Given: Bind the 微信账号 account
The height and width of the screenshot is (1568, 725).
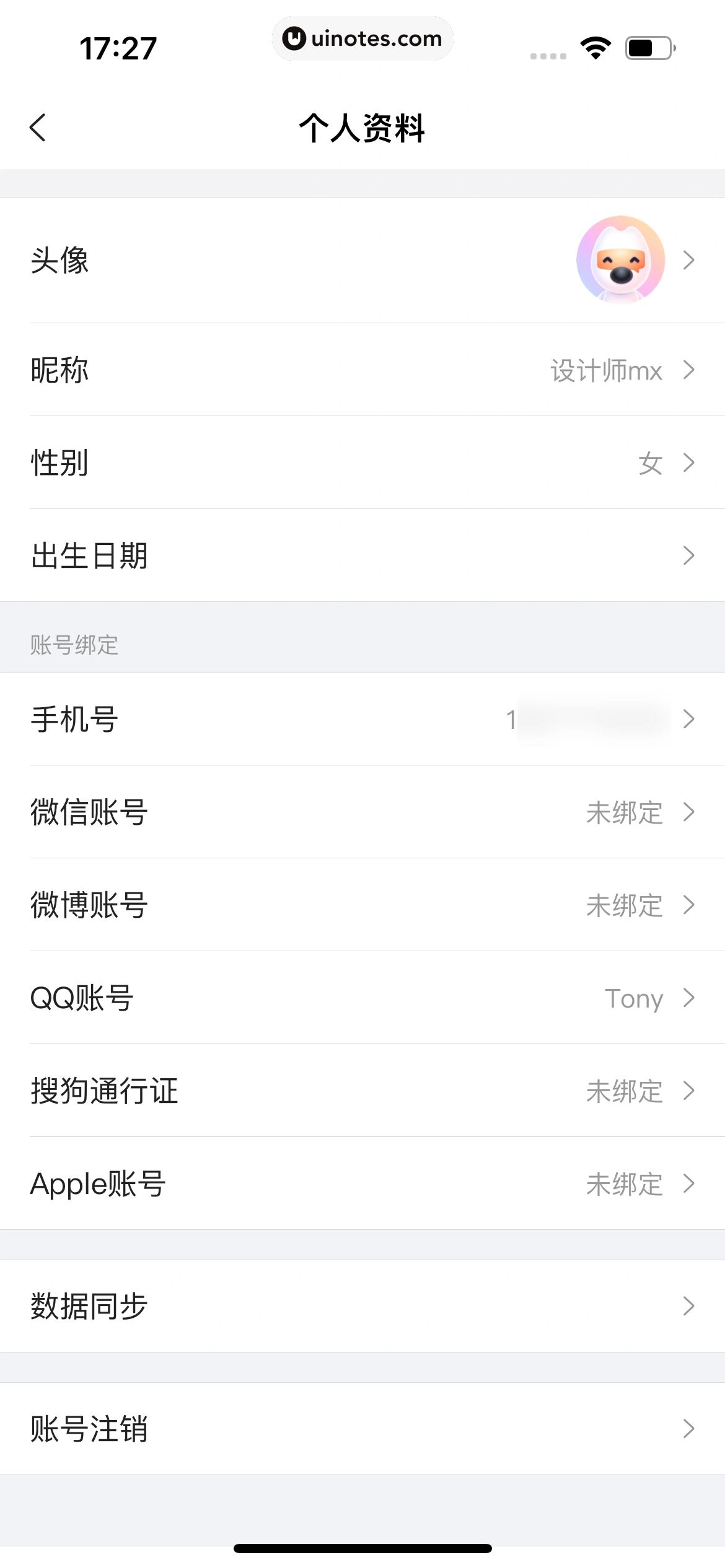Looking at the screenshot, I should (362, 812).
